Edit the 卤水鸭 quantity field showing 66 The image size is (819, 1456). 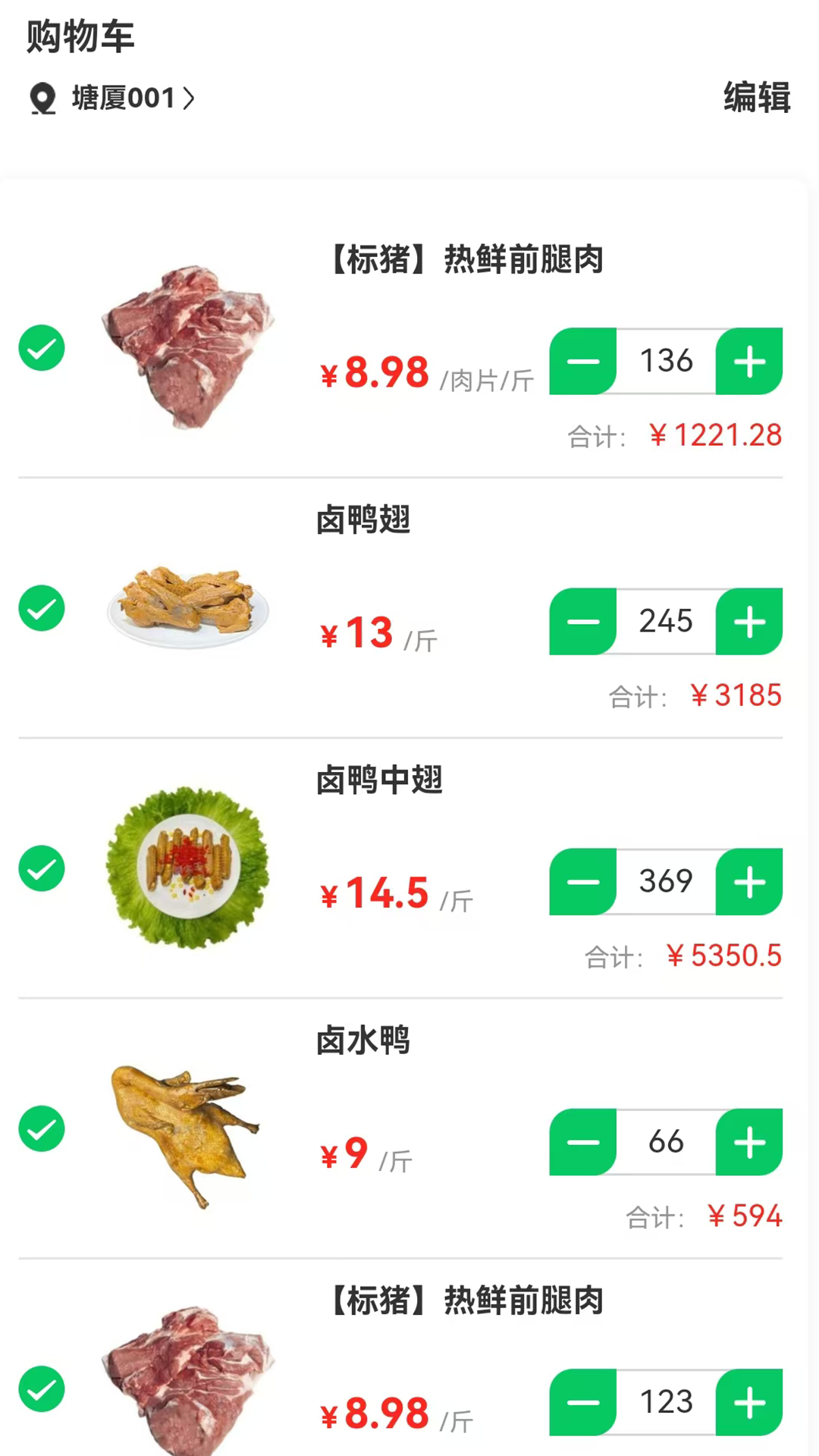coord(667,1142)
